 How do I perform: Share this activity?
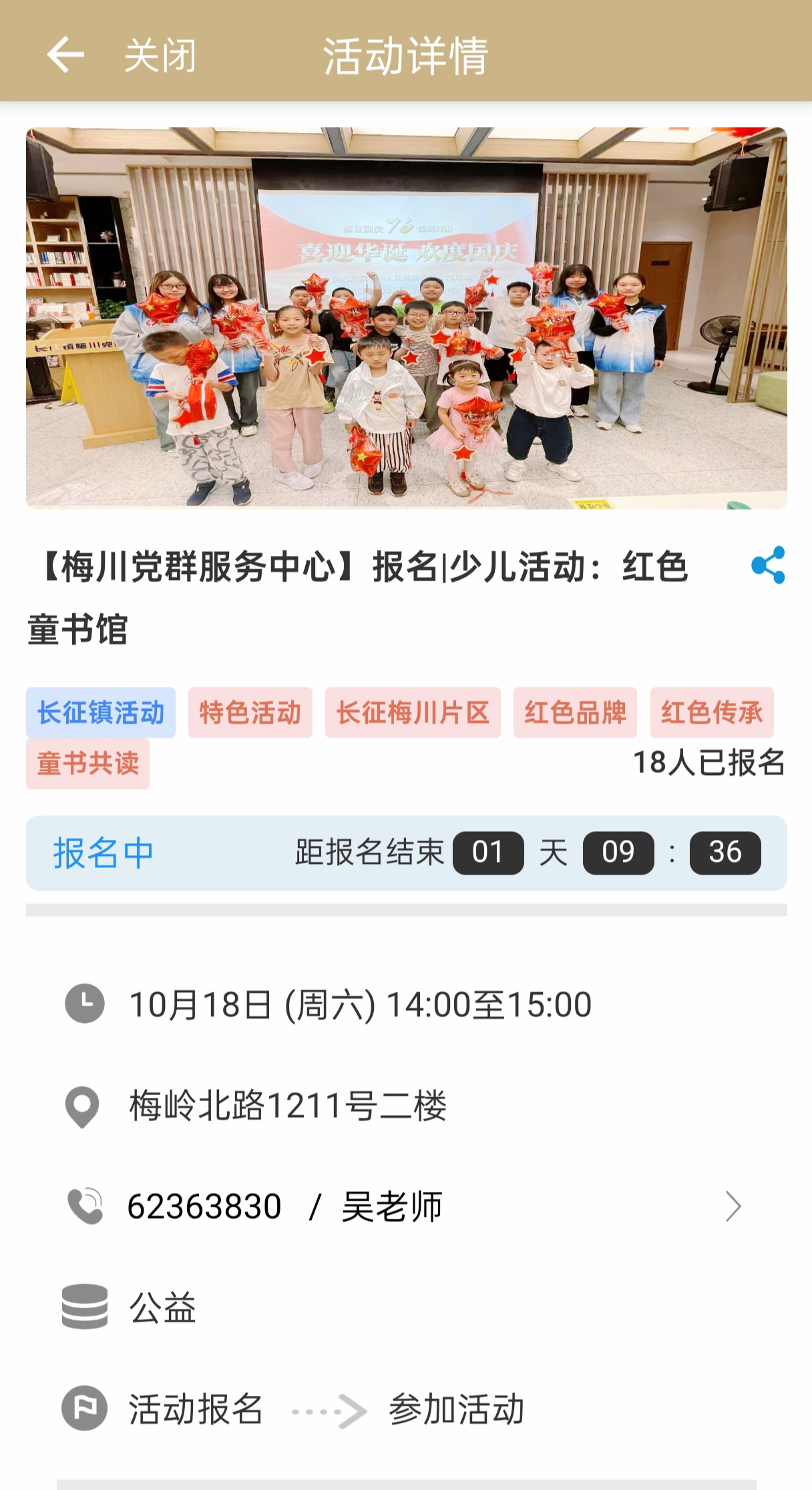(767, 565)
